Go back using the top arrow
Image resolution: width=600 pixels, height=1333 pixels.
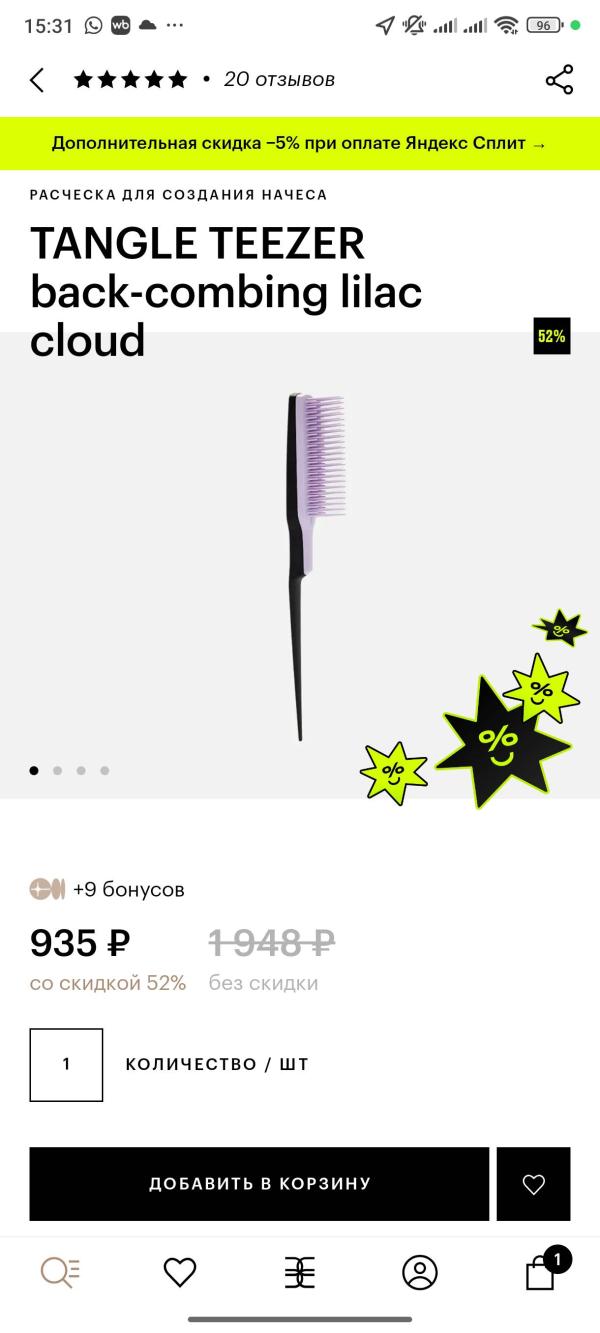[x=37, y=80]
